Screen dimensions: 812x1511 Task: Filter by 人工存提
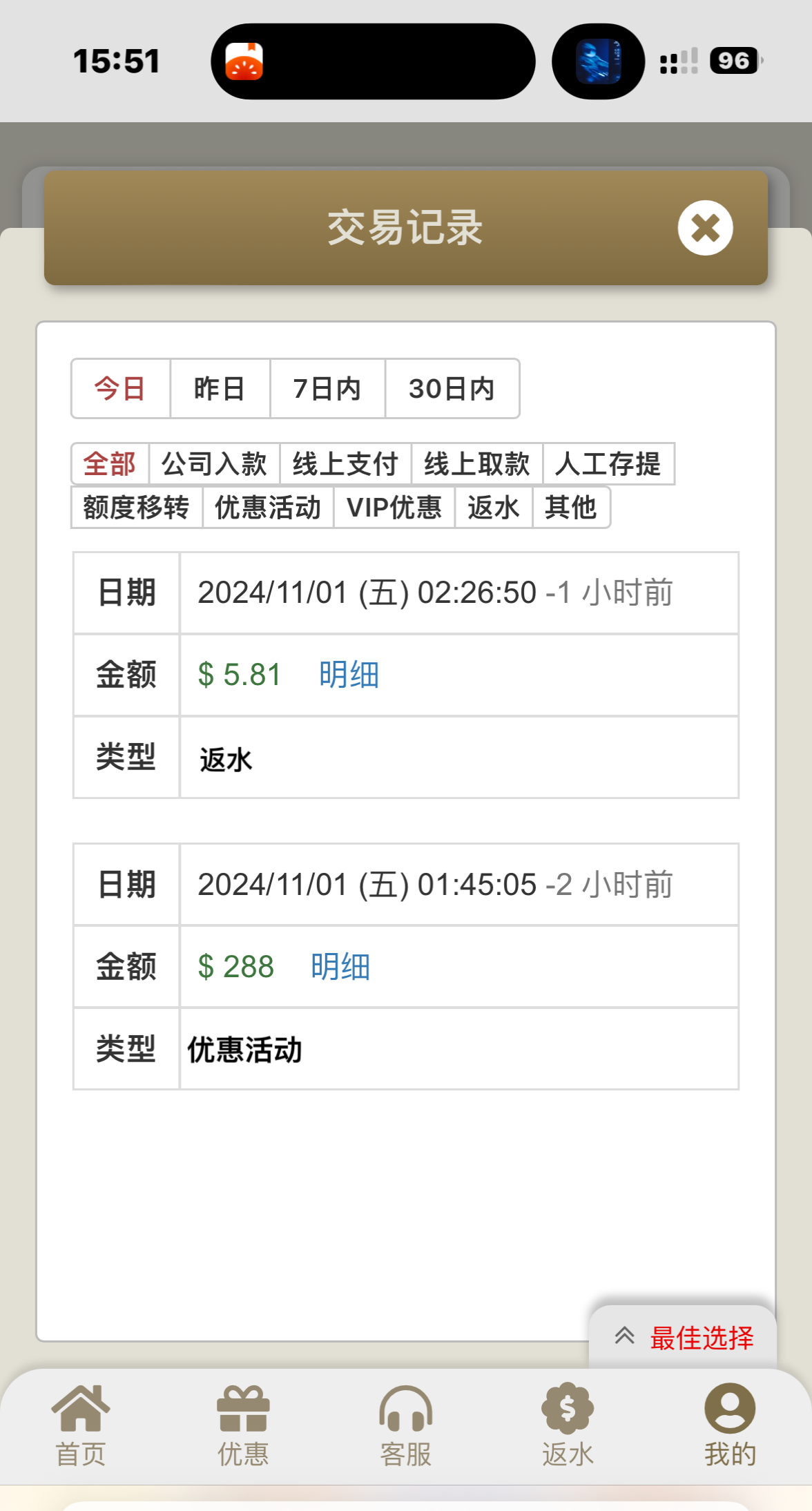(608, 464)
